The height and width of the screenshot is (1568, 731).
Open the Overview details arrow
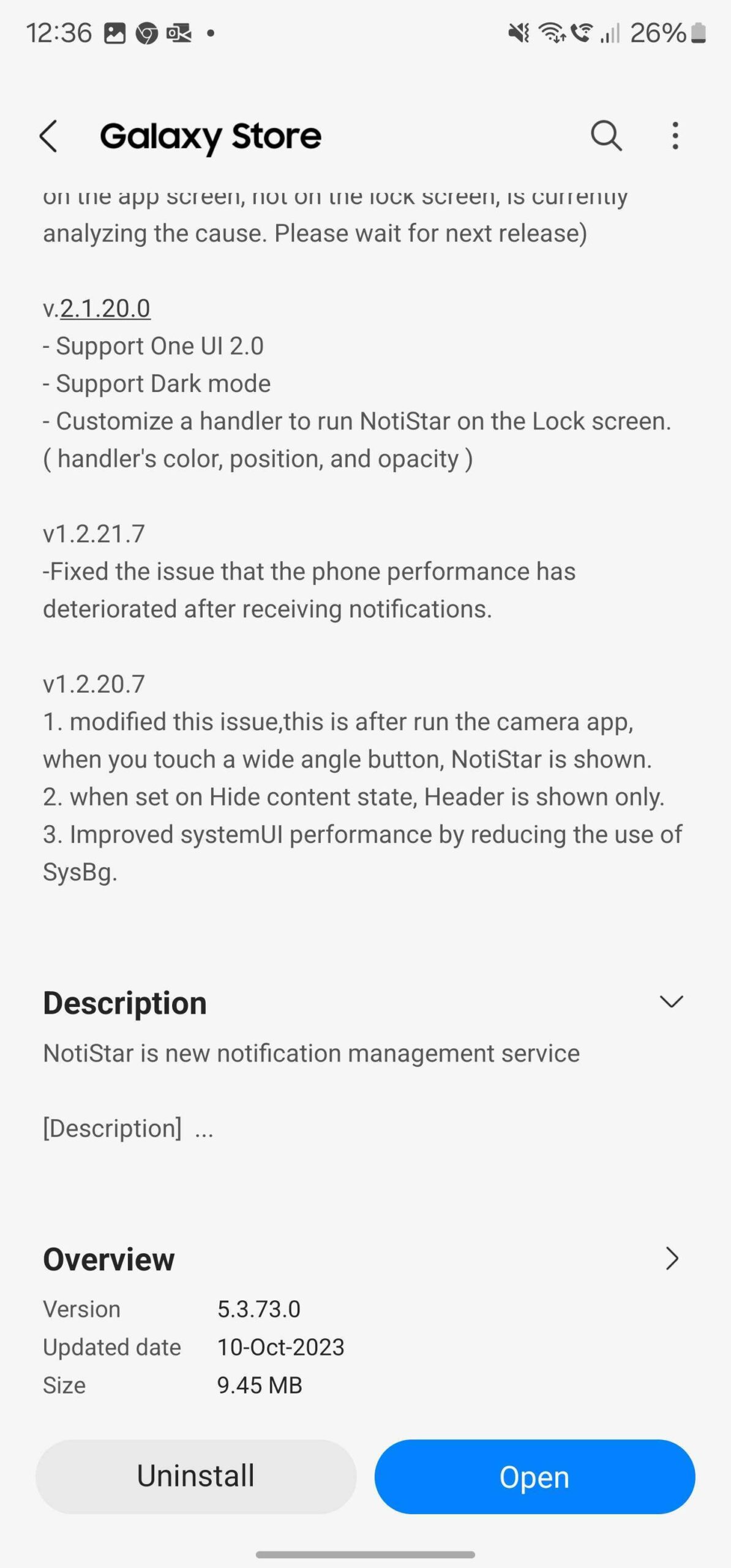(672, 1259)
